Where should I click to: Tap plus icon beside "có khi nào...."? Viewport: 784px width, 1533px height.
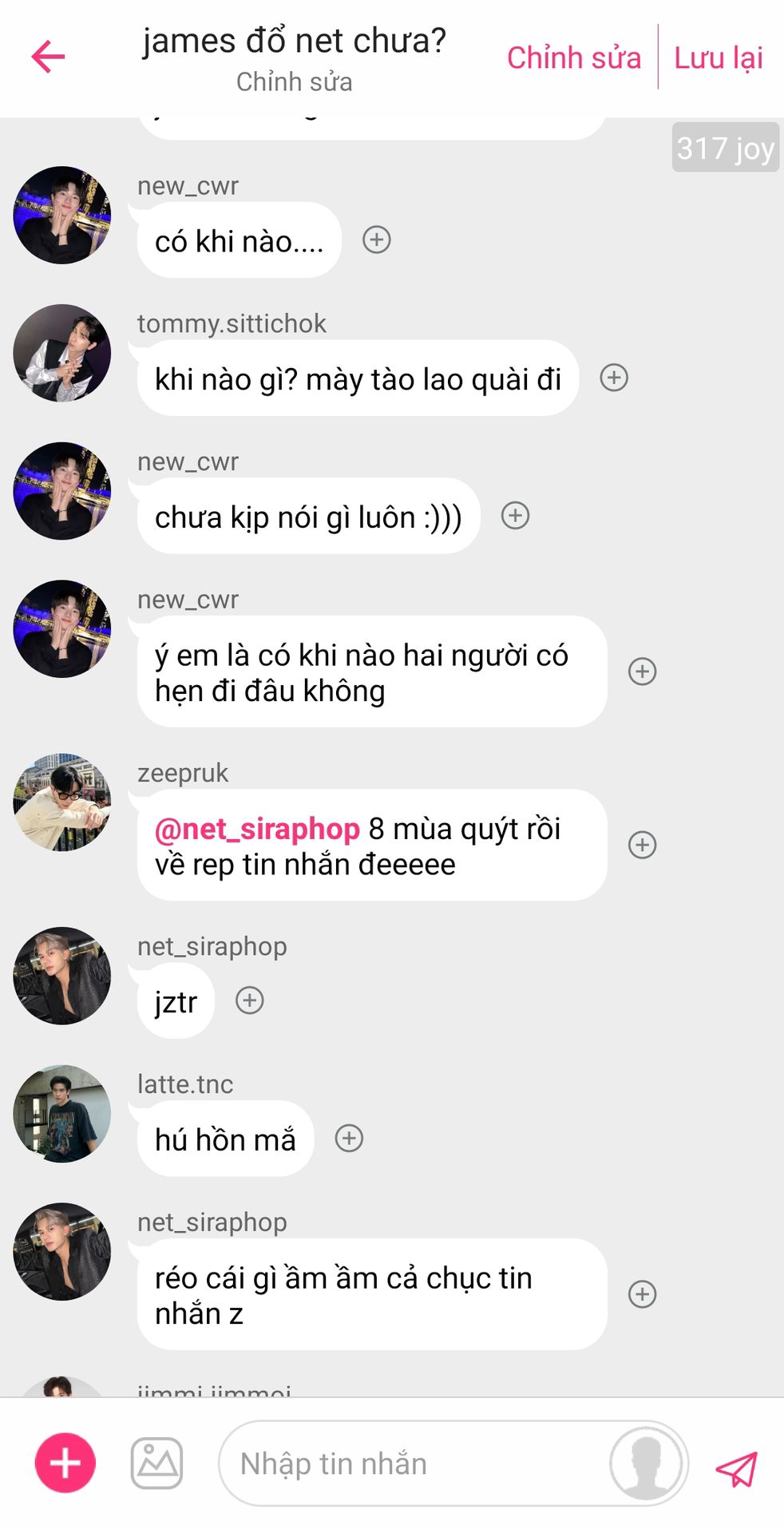click(377, 240)
